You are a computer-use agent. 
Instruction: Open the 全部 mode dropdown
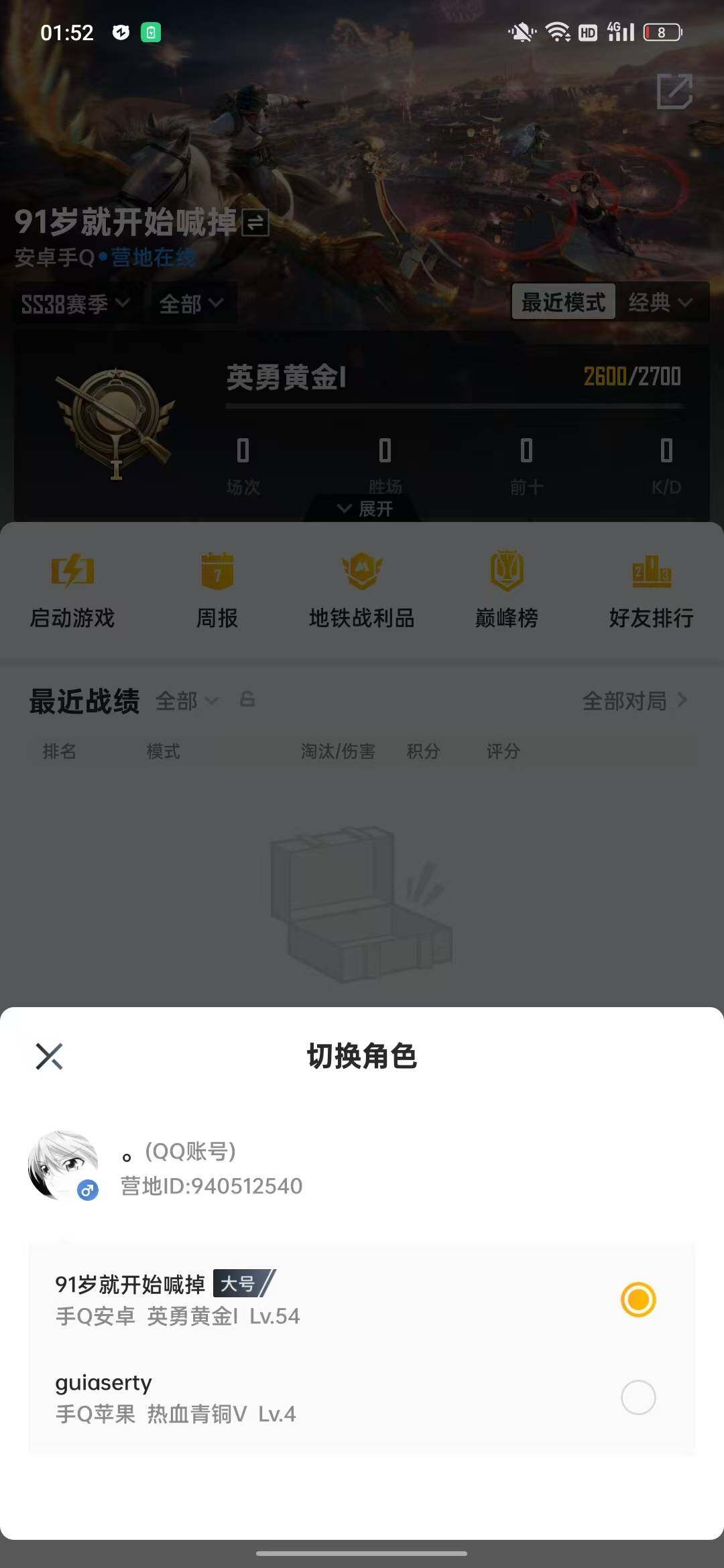click(191, 303)
